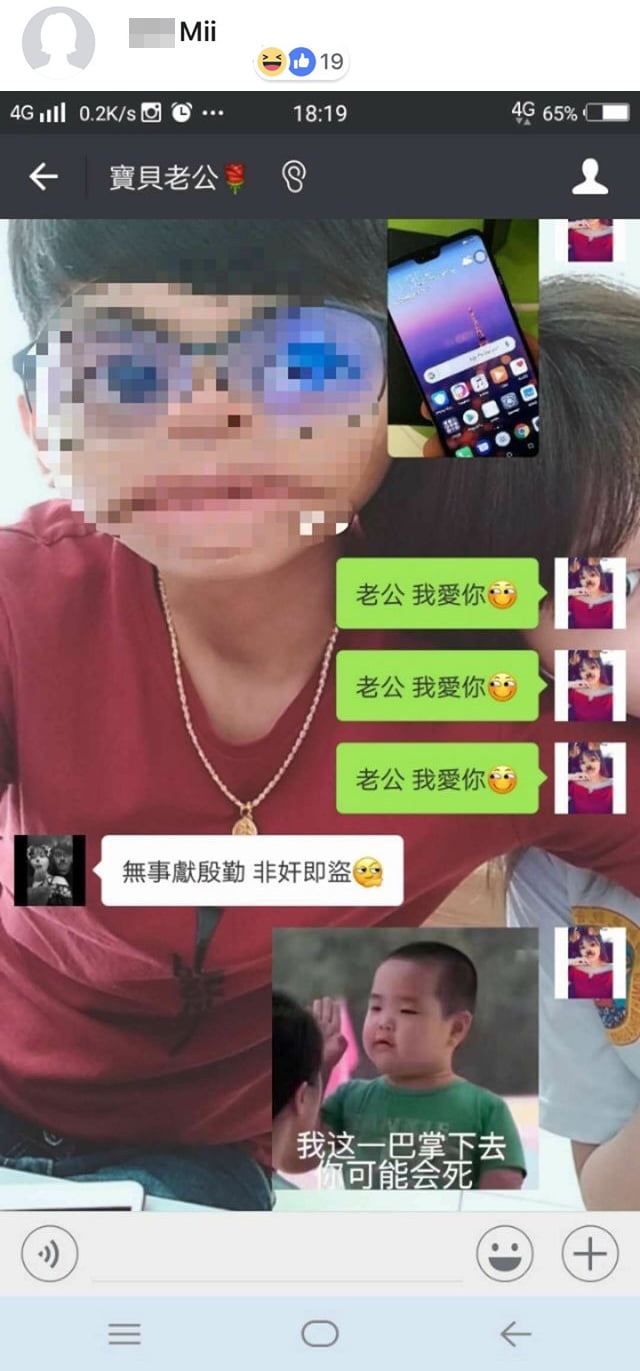Tap the system home button
This screenshot has height=1371, width=640.
click(320, 1333)
